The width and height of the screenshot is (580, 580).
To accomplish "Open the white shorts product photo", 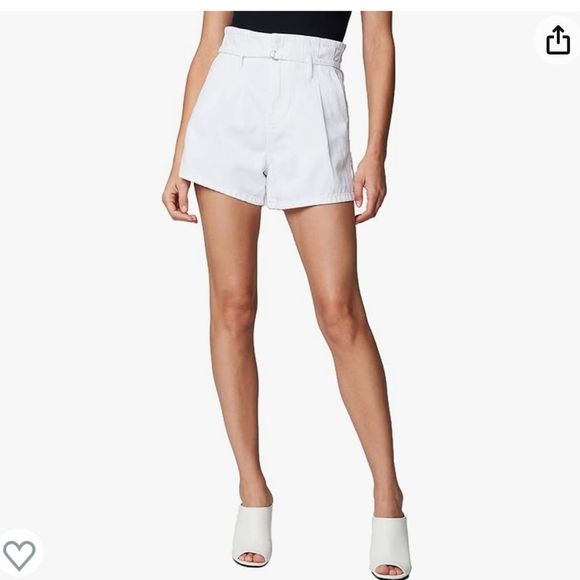I will pos(290,295).
